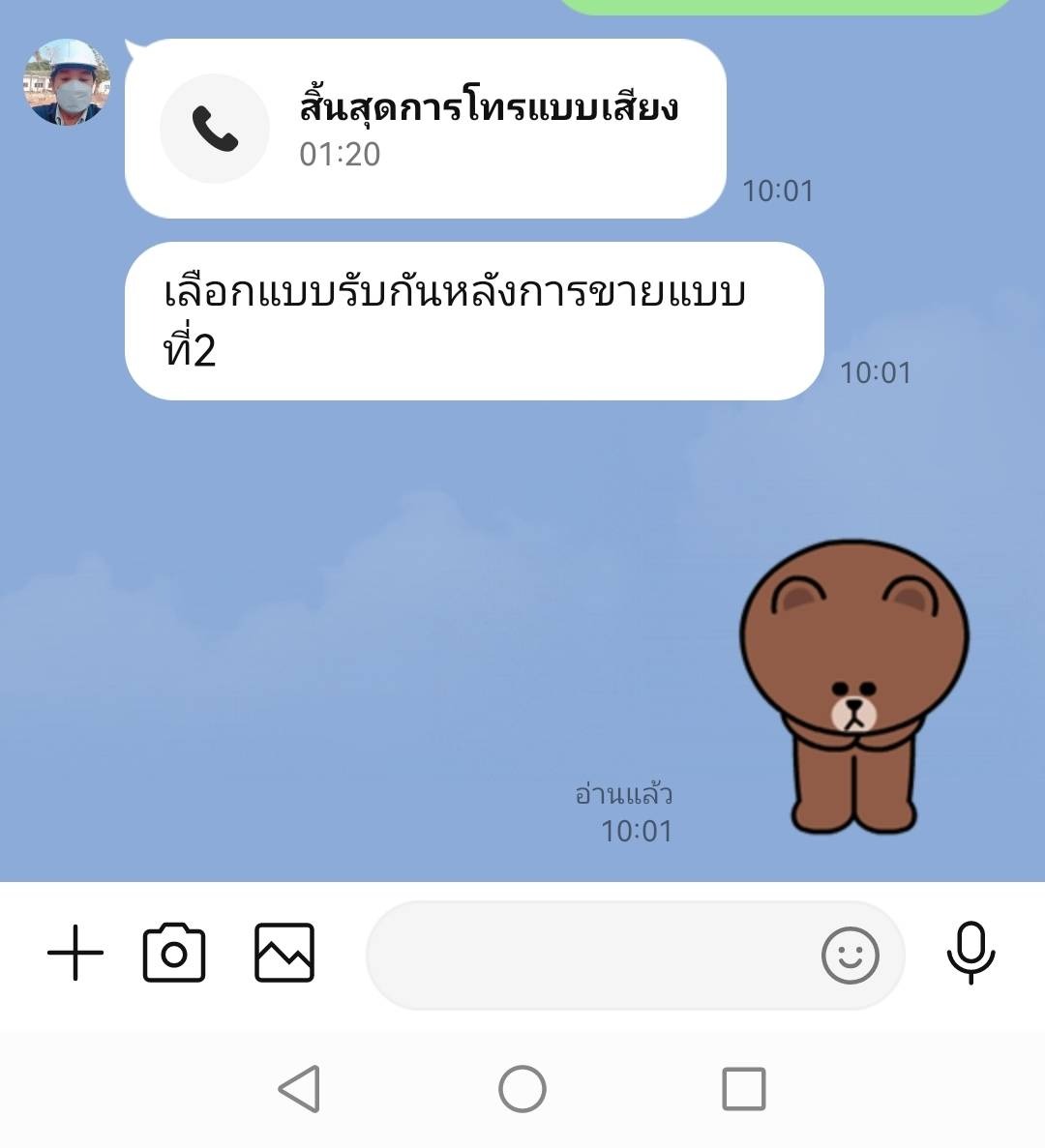
Task: Open the camera to take a photo
Action: click(174, 954)
